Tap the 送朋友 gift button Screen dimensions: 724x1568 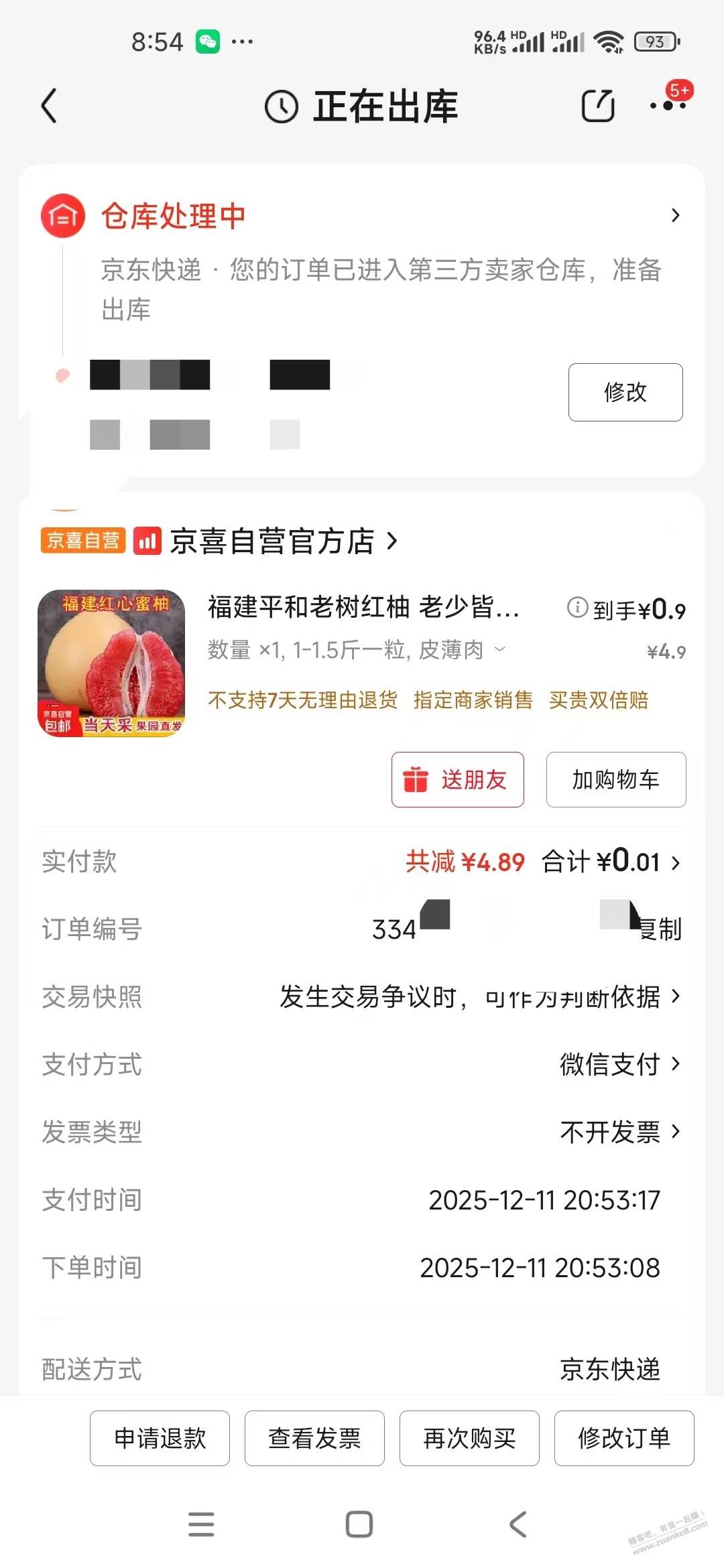point(458,780)
